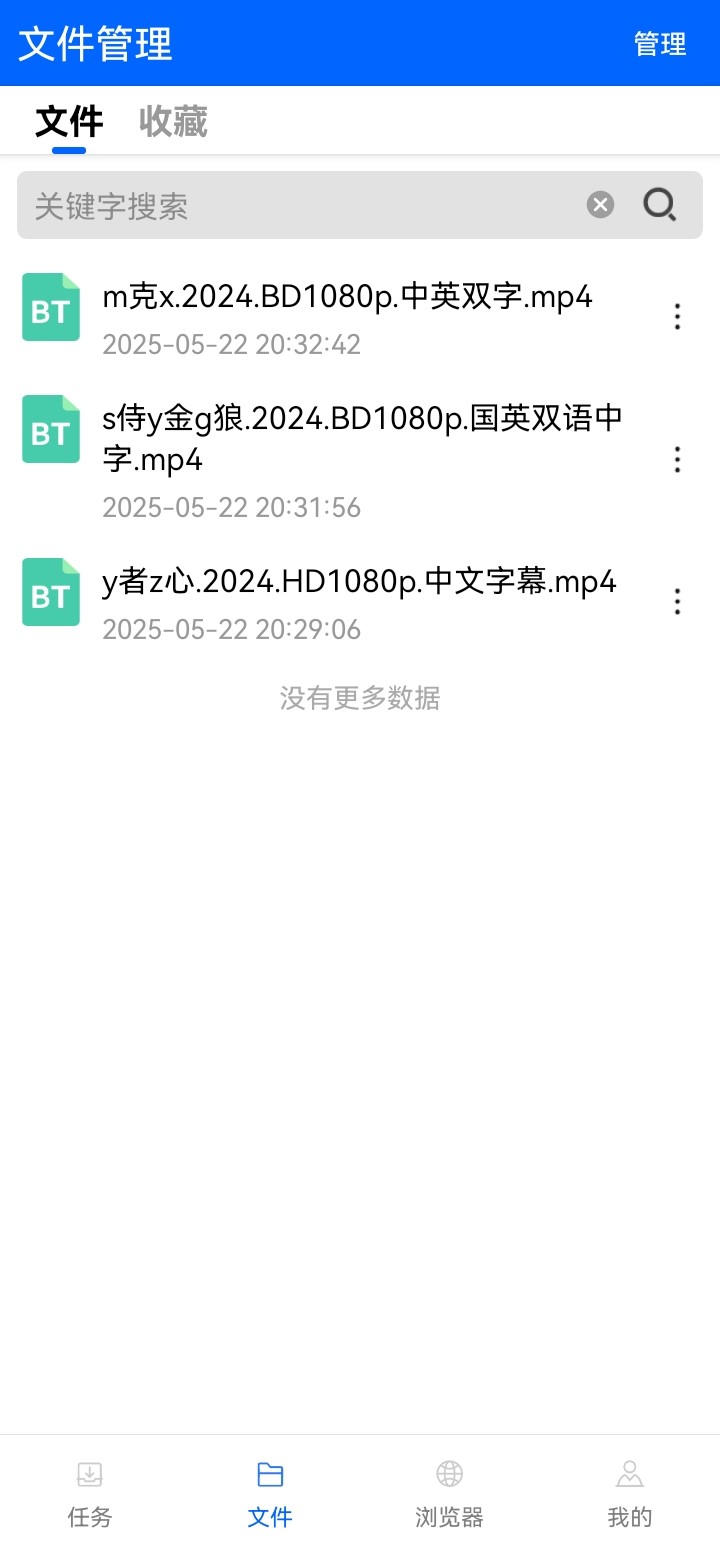Open options menu for y者z心 file
Image resolution: width=720 pixels, height=1554 pixels.
[x=677, y=601]
